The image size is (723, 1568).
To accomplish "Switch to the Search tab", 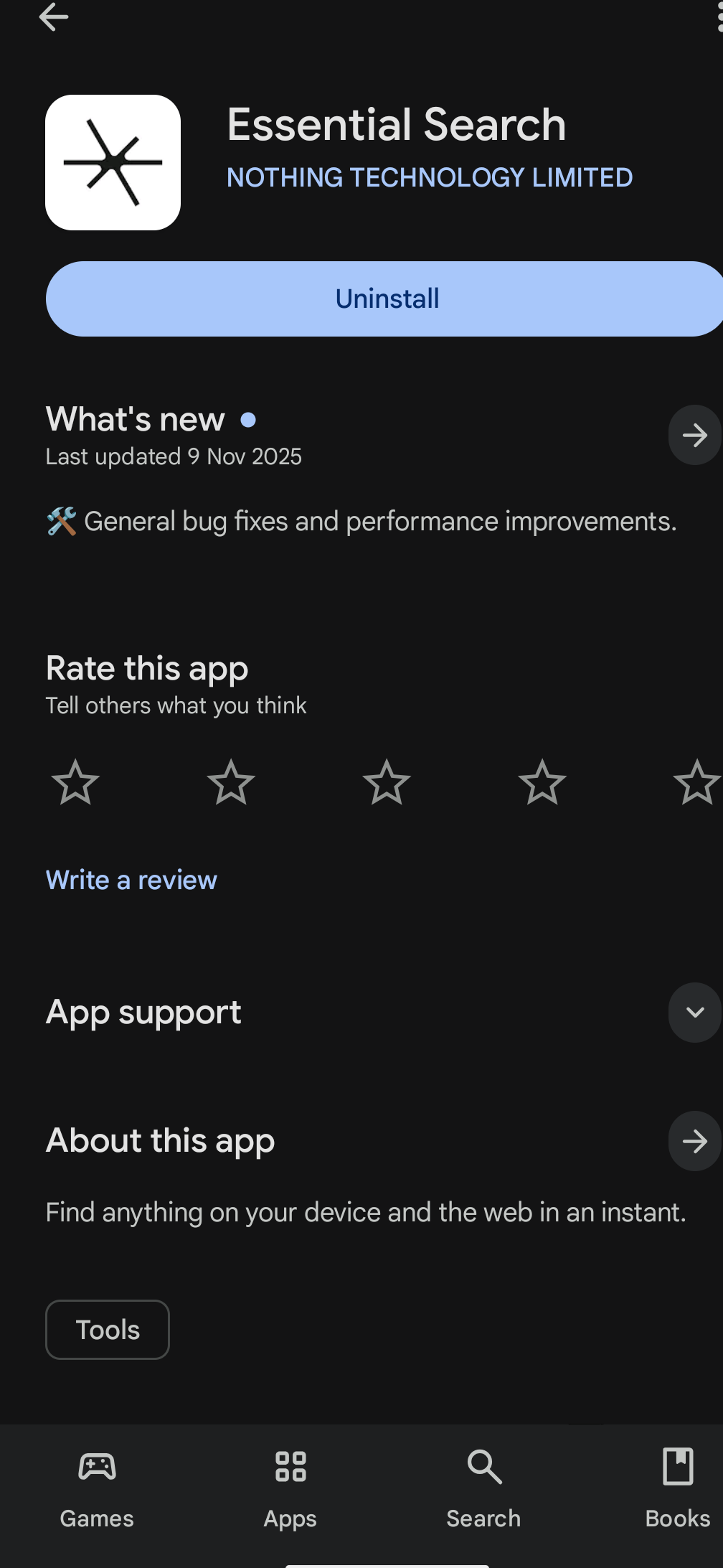I will click(x=484, y=1487).
